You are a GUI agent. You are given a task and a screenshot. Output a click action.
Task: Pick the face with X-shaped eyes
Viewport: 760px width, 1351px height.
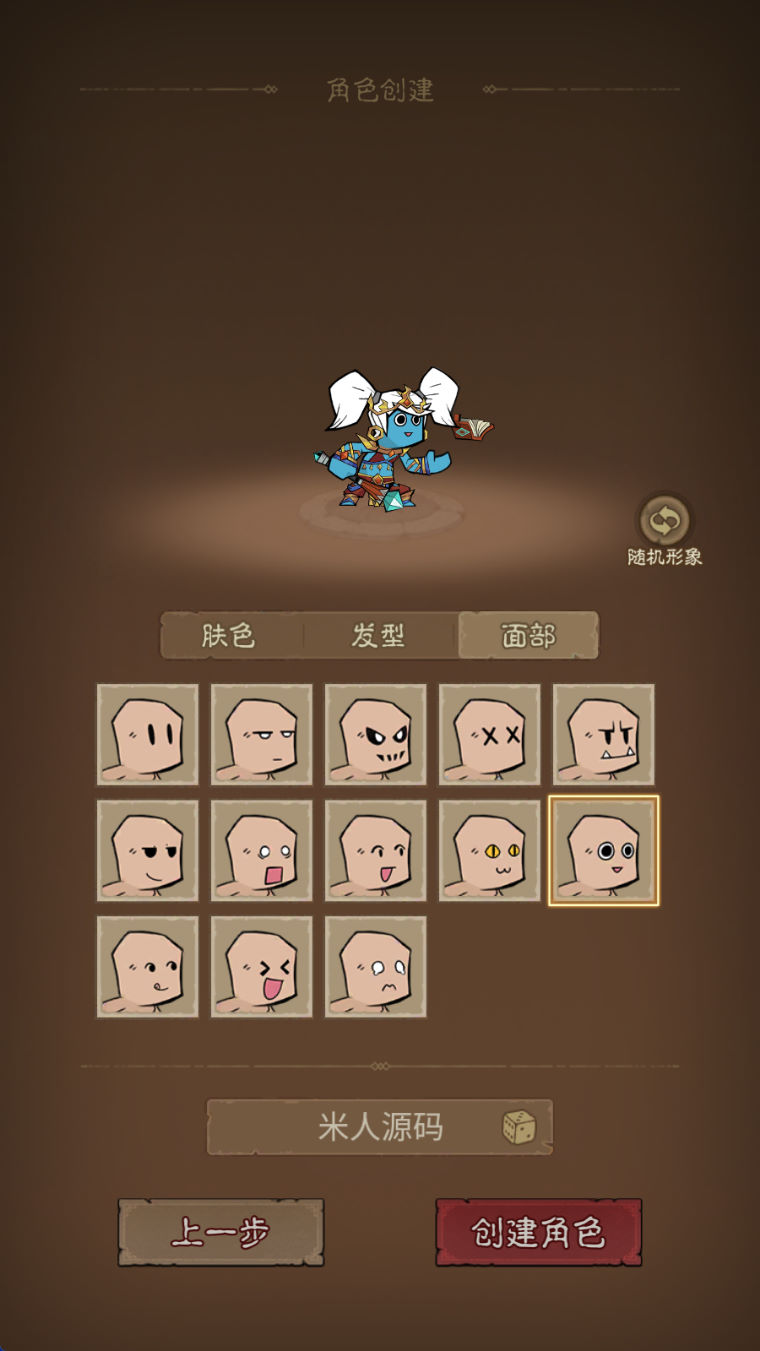[490, 735]
